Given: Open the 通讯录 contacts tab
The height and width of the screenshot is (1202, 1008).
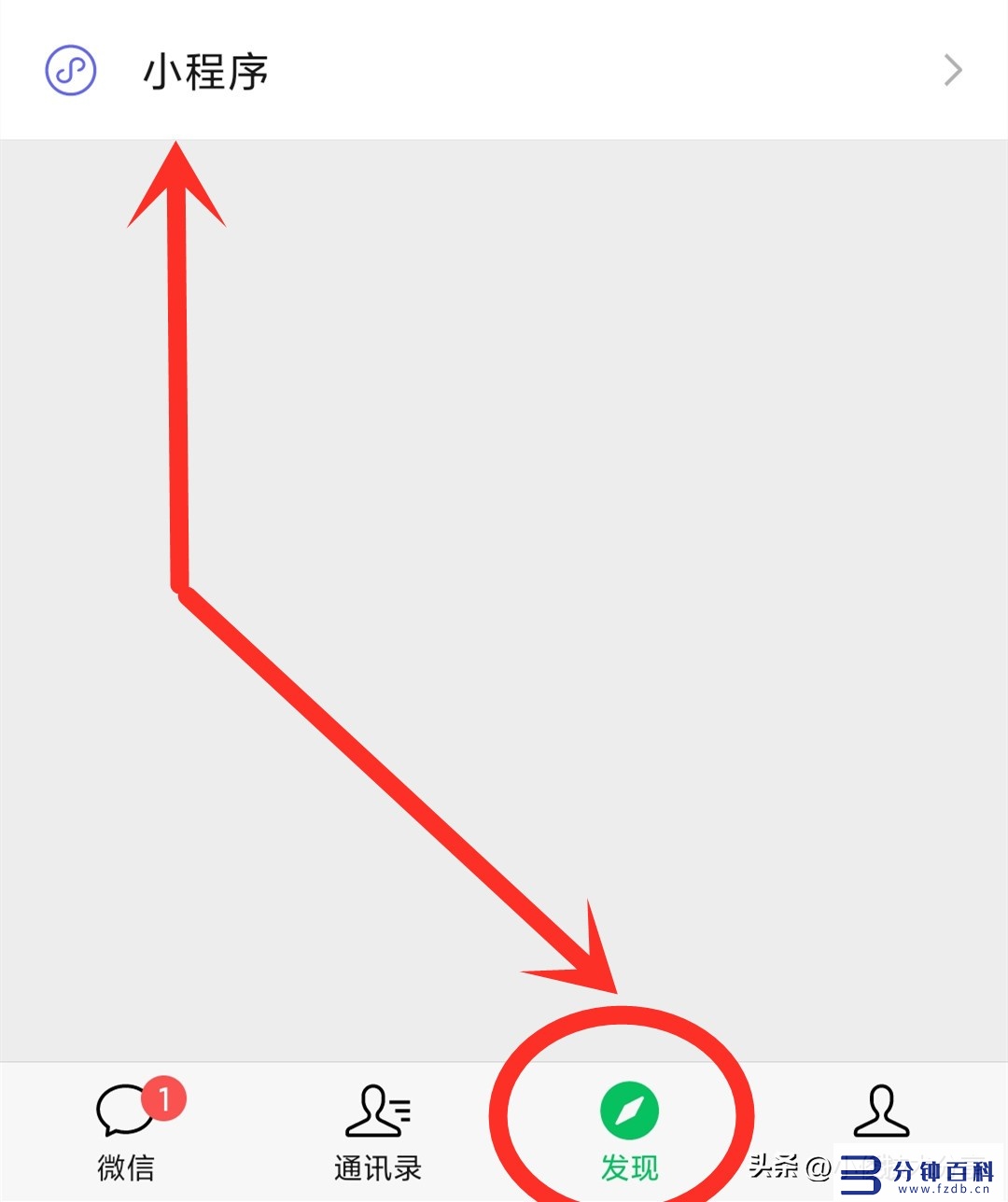Looking at the screenshot, I should [x=377, y=1131].
